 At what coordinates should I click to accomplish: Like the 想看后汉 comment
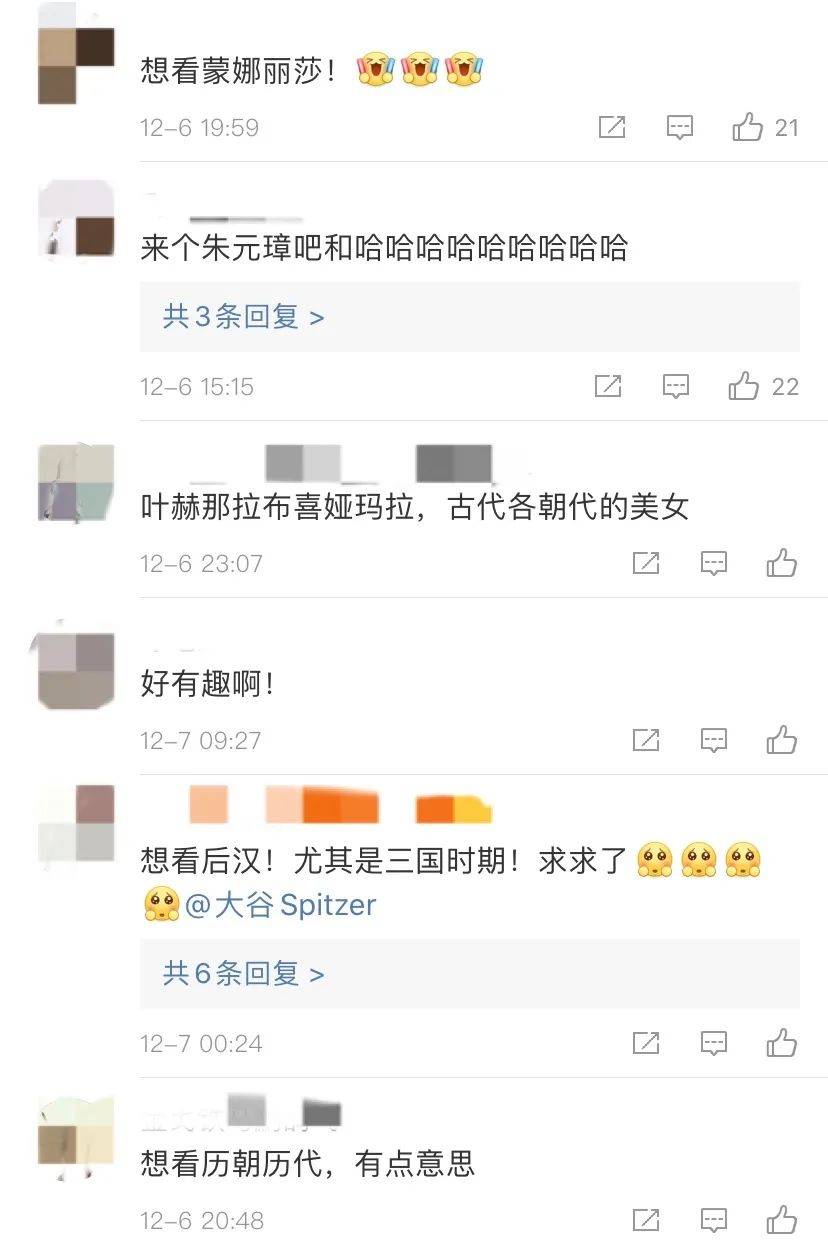tap(781, 1043)
